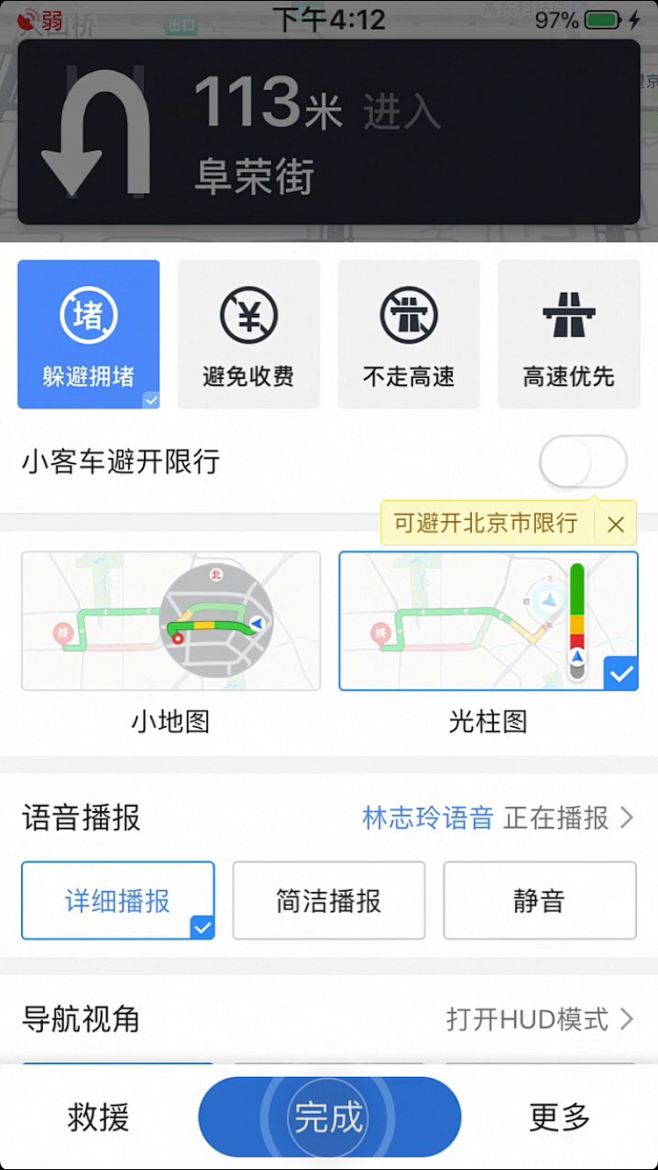Mute voice with 静音
Image resolution: width=658 pixels, height=1170 pixels.
pyautogui.click(x=540, y=901)
